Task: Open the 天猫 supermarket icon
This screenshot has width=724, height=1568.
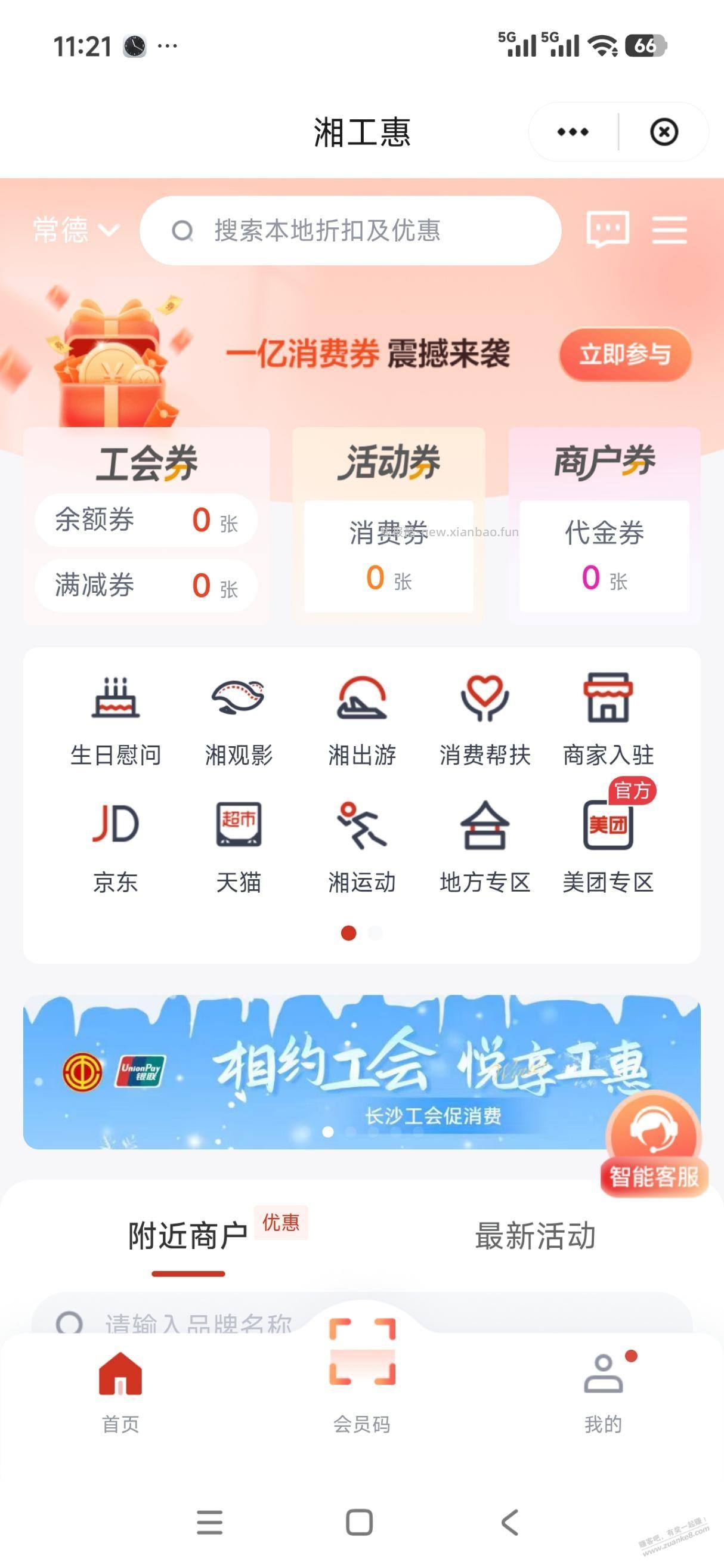Action: point(239,846)
